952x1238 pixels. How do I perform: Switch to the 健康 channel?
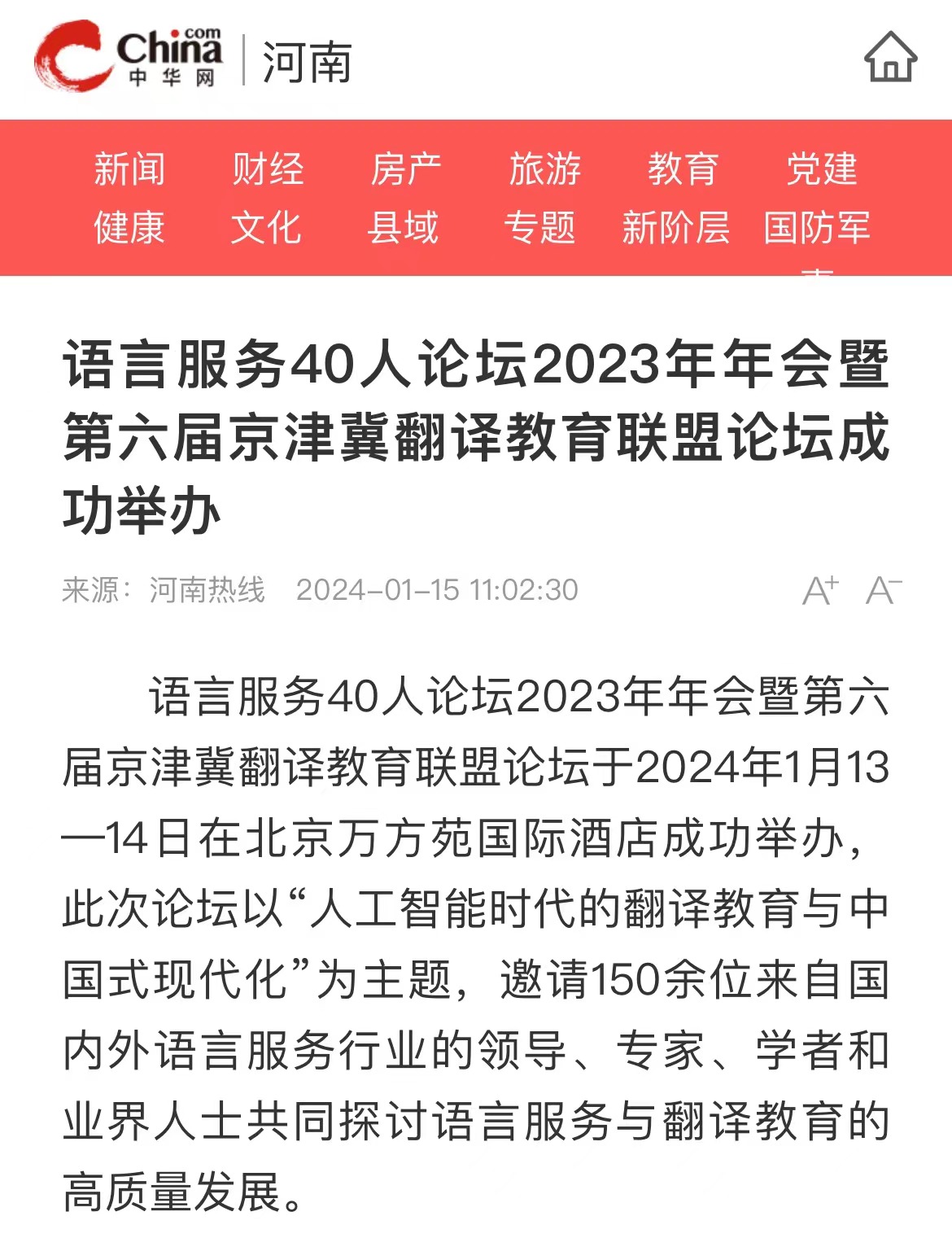click(129, 227)
